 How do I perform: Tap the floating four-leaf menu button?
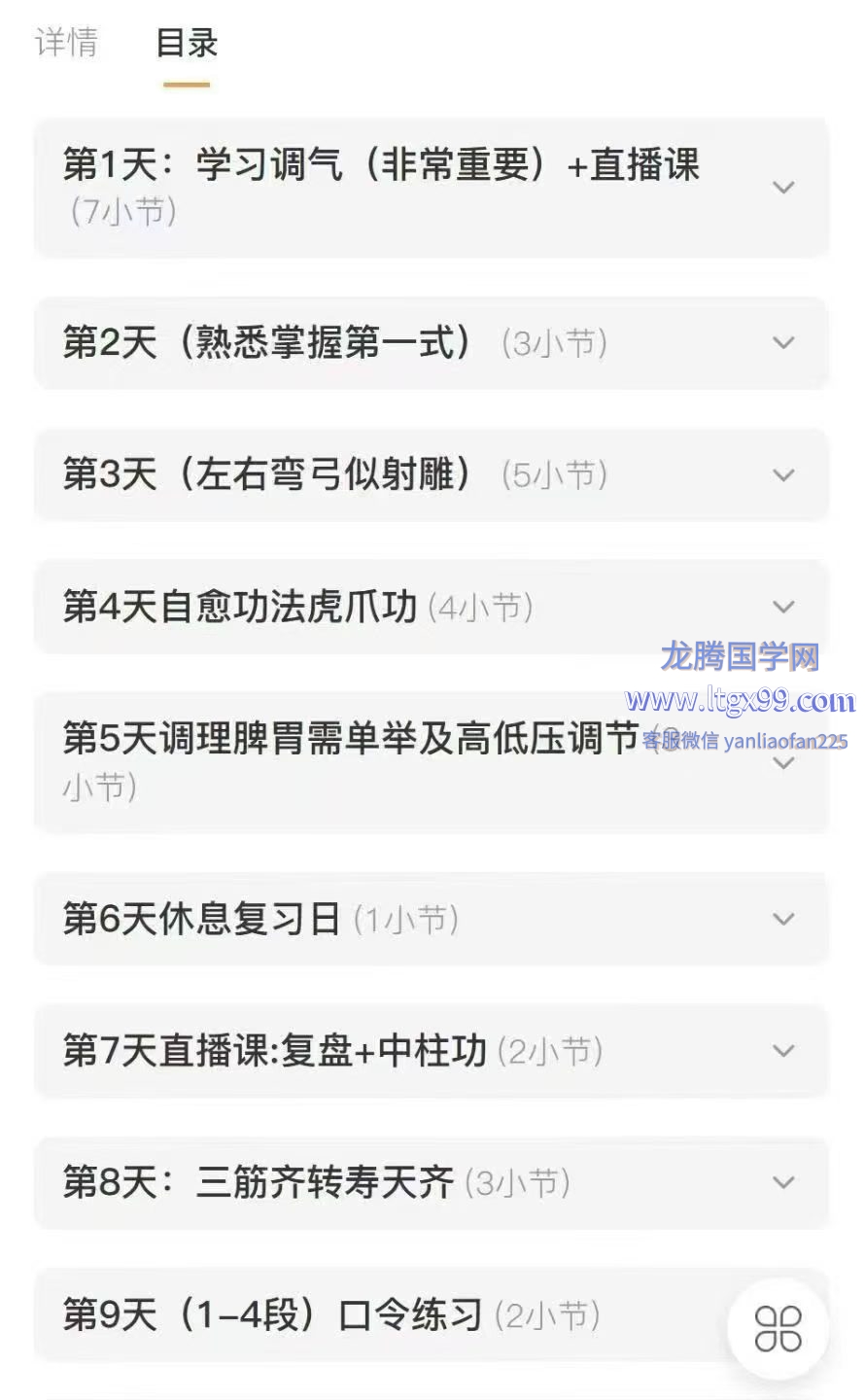(778, 1329)
